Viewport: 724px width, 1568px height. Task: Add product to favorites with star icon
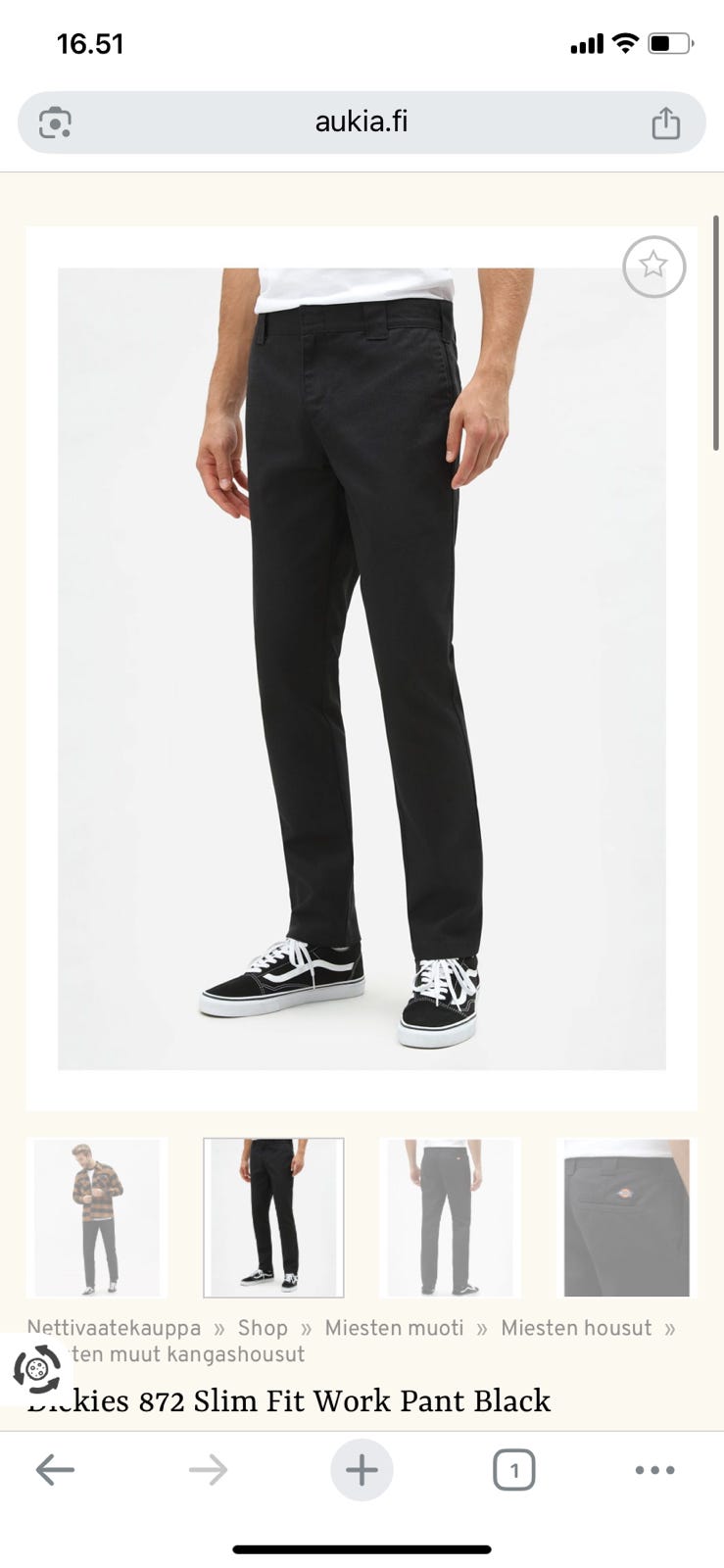click(x=653, y=266)
